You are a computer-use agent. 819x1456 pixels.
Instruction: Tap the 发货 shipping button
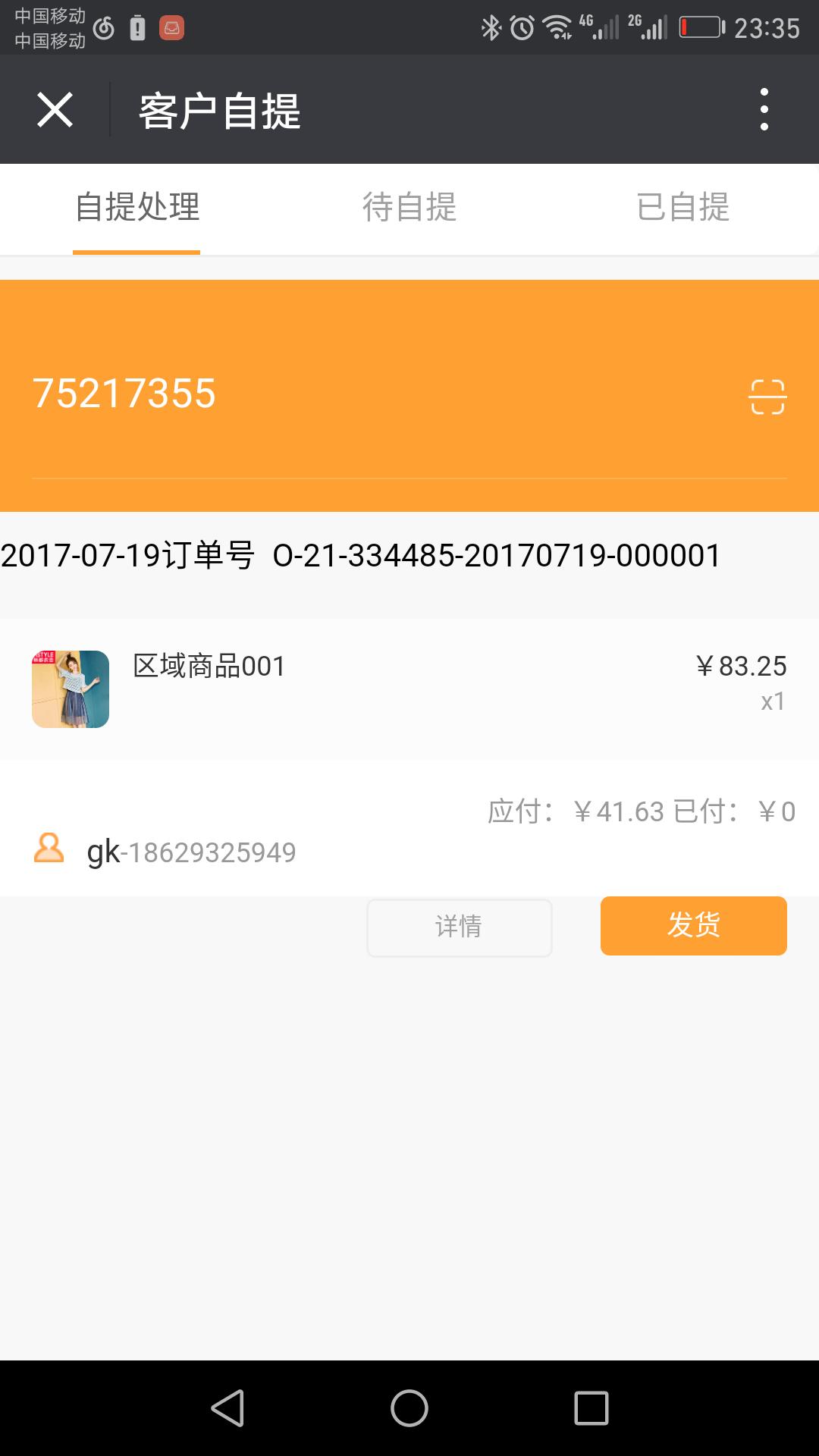693,927
